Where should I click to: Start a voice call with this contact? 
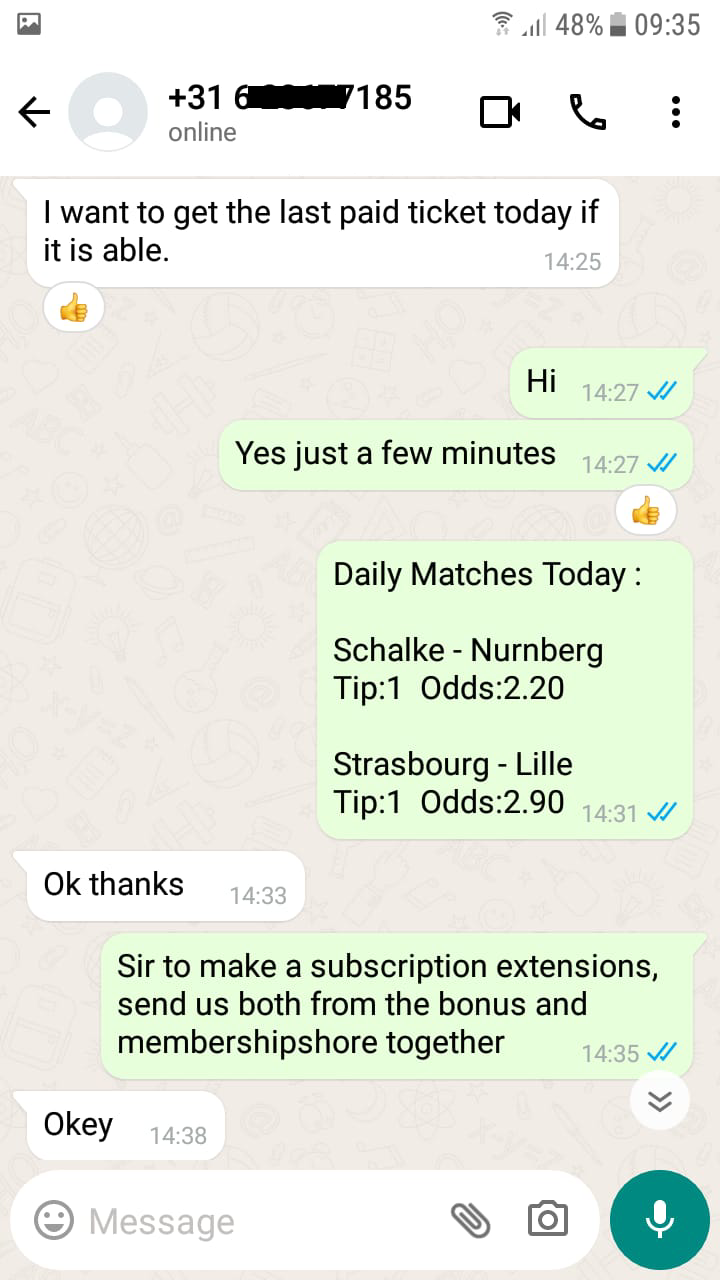point(588,112)
